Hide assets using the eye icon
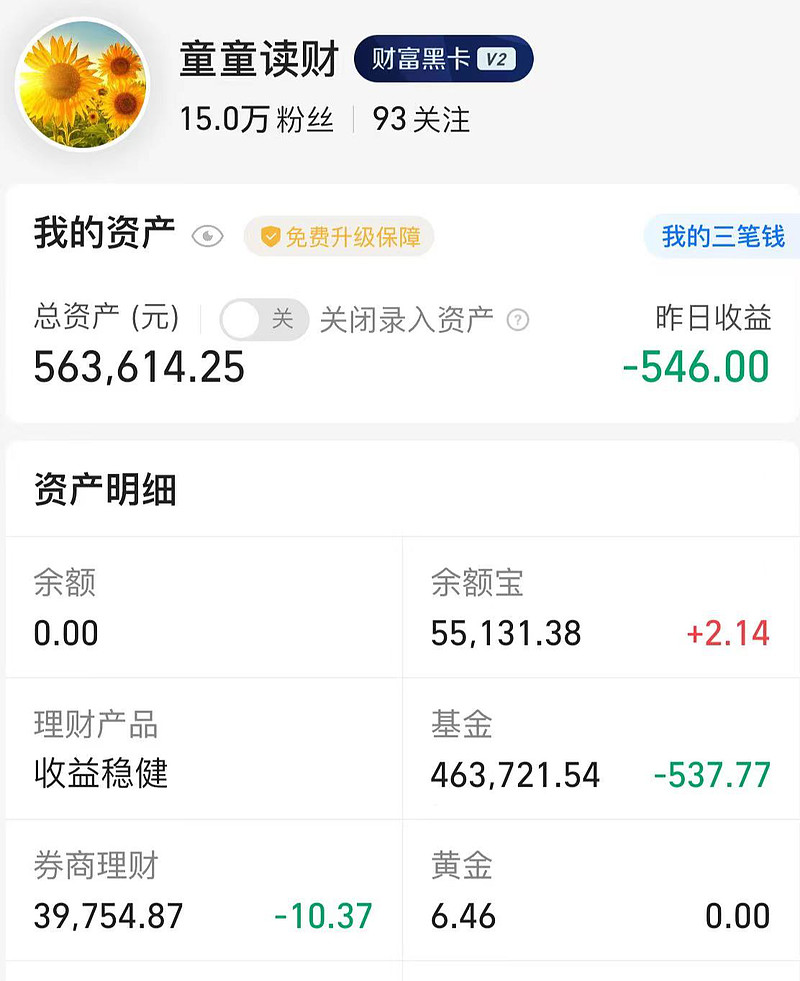Image resolution: width=800 pixels, height=981 pixels. [x=207, y=236]
